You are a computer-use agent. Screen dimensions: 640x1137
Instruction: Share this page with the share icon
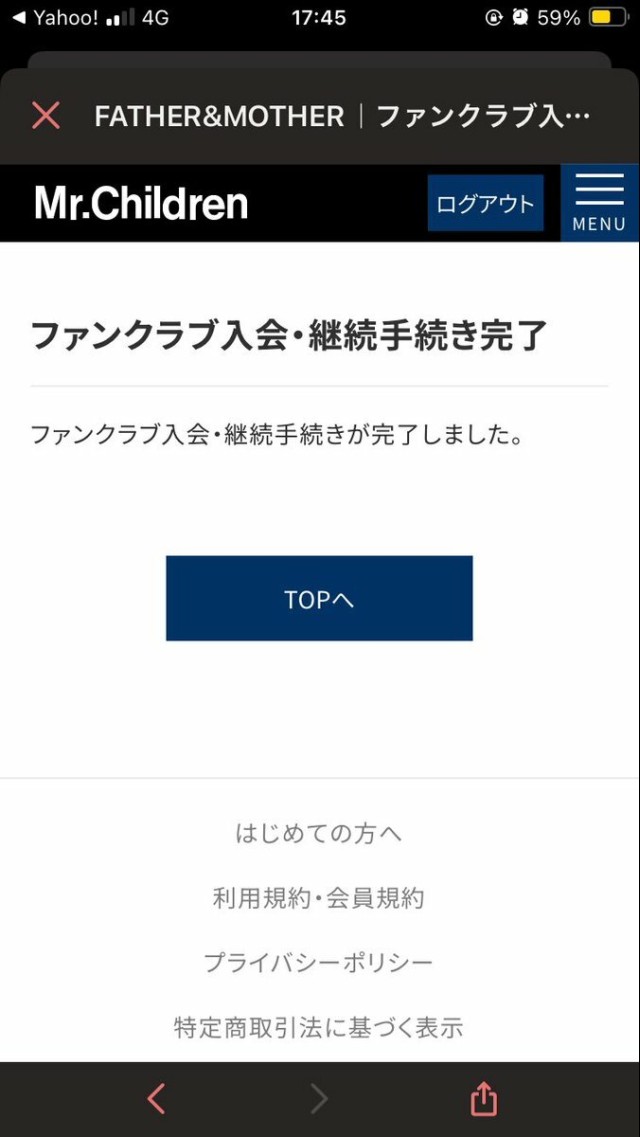point(483,1099)
